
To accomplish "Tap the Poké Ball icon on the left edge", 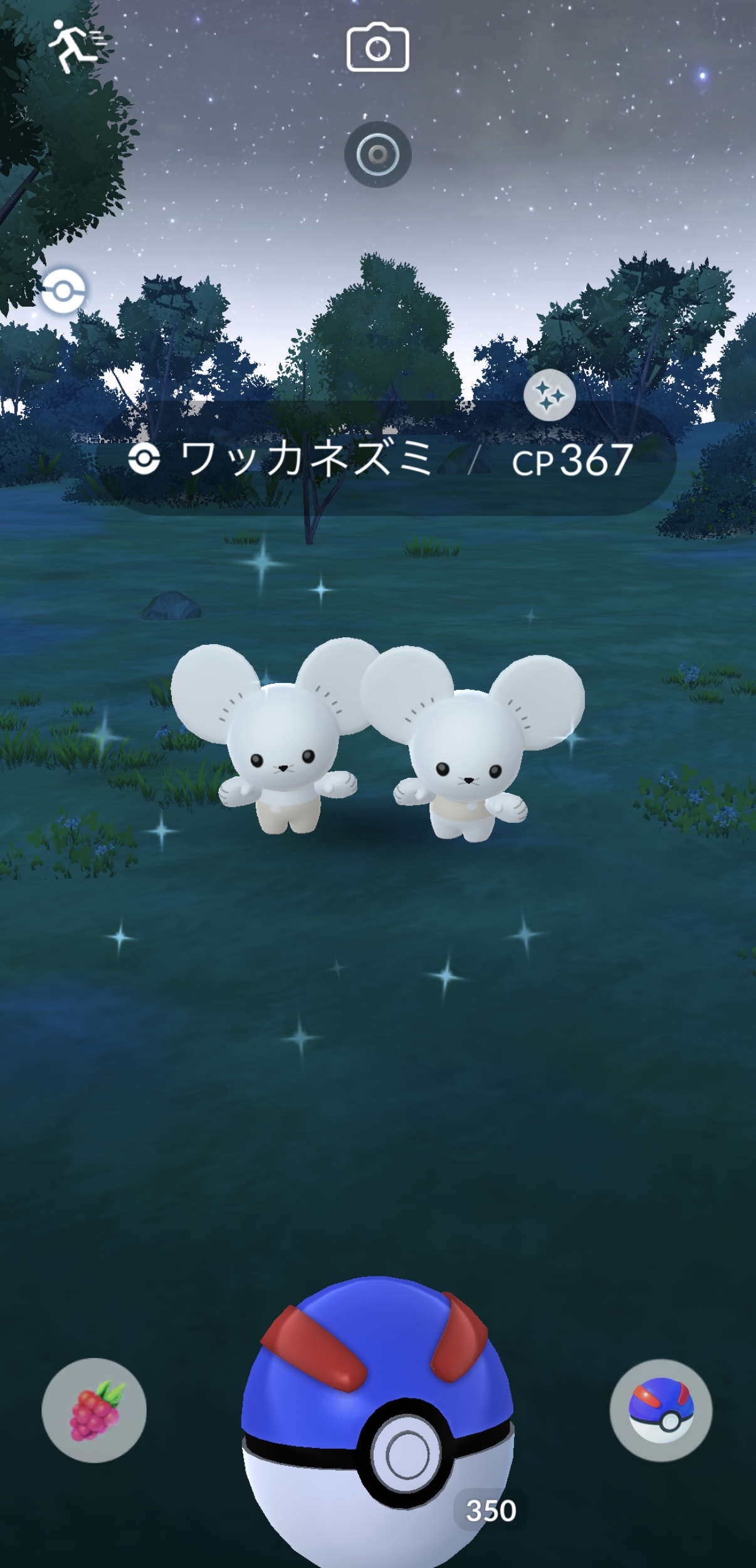I will (63, 290).
